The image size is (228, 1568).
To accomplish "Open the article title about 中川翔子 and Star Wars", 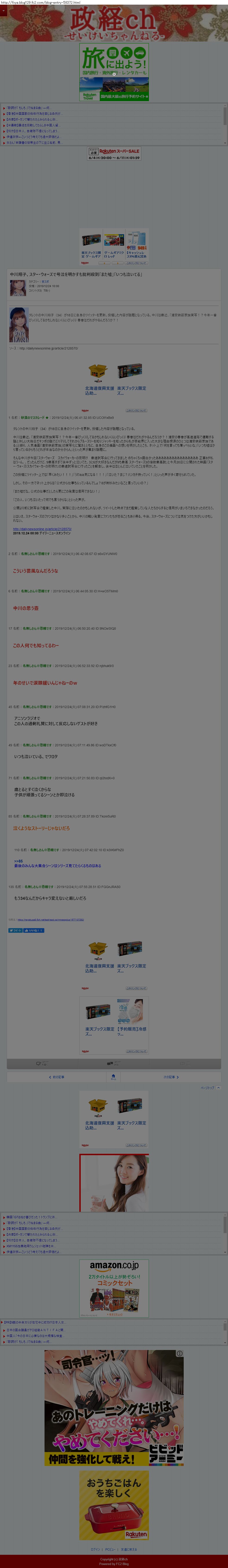I will [x=76, y=275].
